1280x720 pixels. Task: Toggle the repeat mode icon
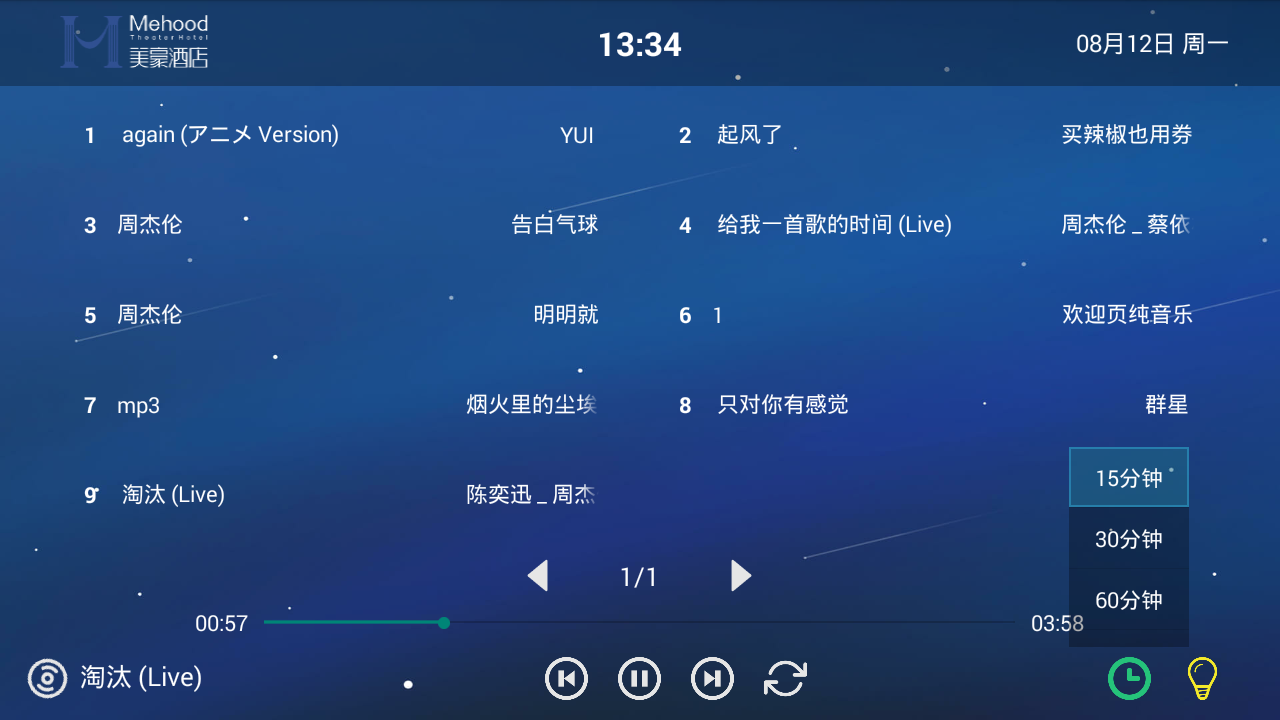pos(785,679)
